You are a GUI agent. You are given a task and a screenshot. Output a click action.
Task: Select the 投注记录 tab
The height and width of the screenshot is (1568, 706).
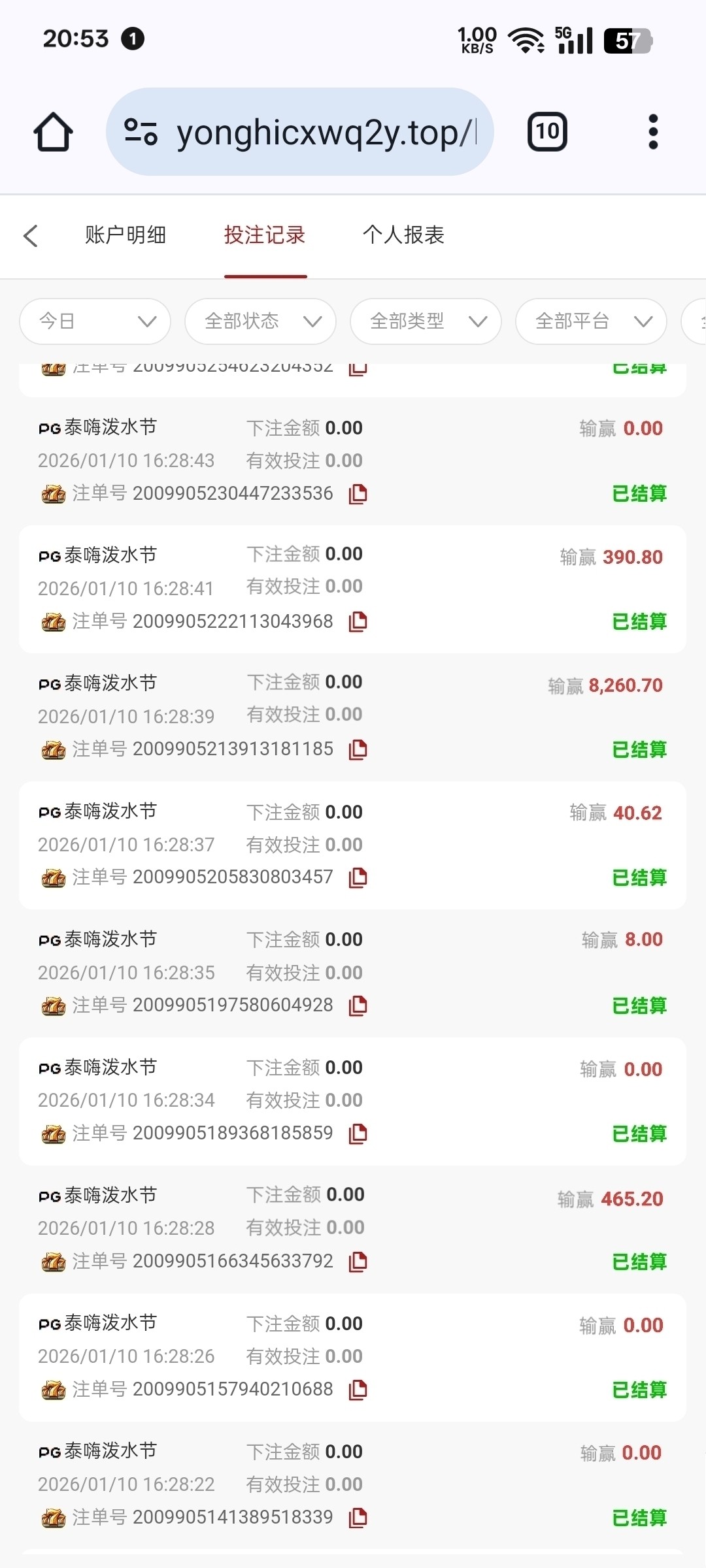265,235
